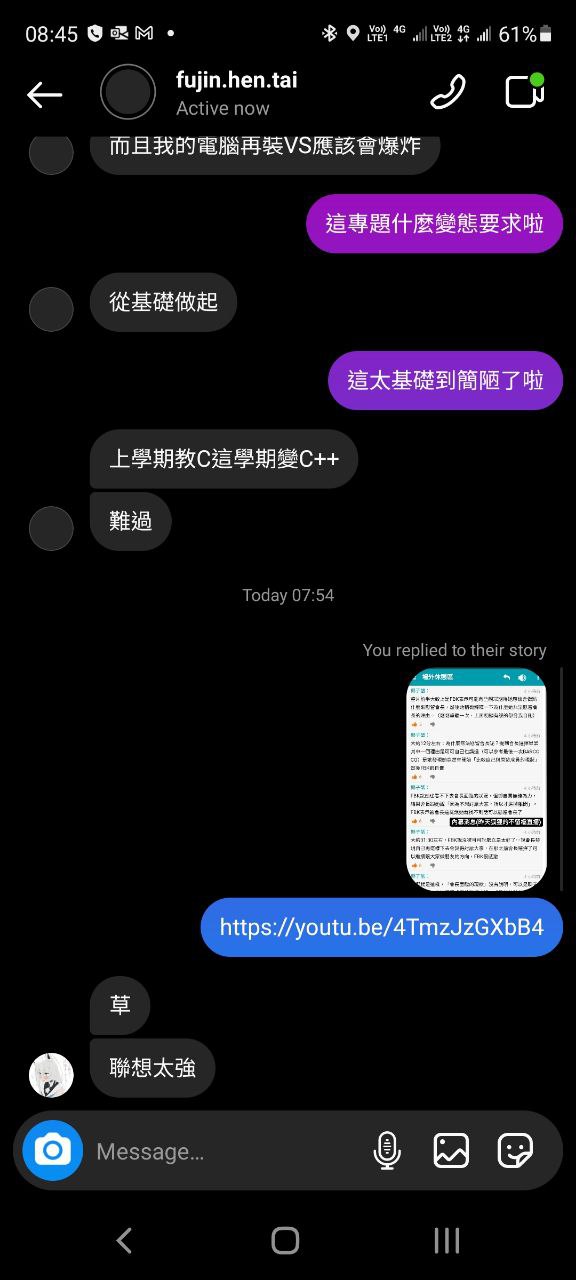Image resolution: width=576 pixels, height=1280 pixels.
Task: Open the sticker picker
Action: [515, 1151]
